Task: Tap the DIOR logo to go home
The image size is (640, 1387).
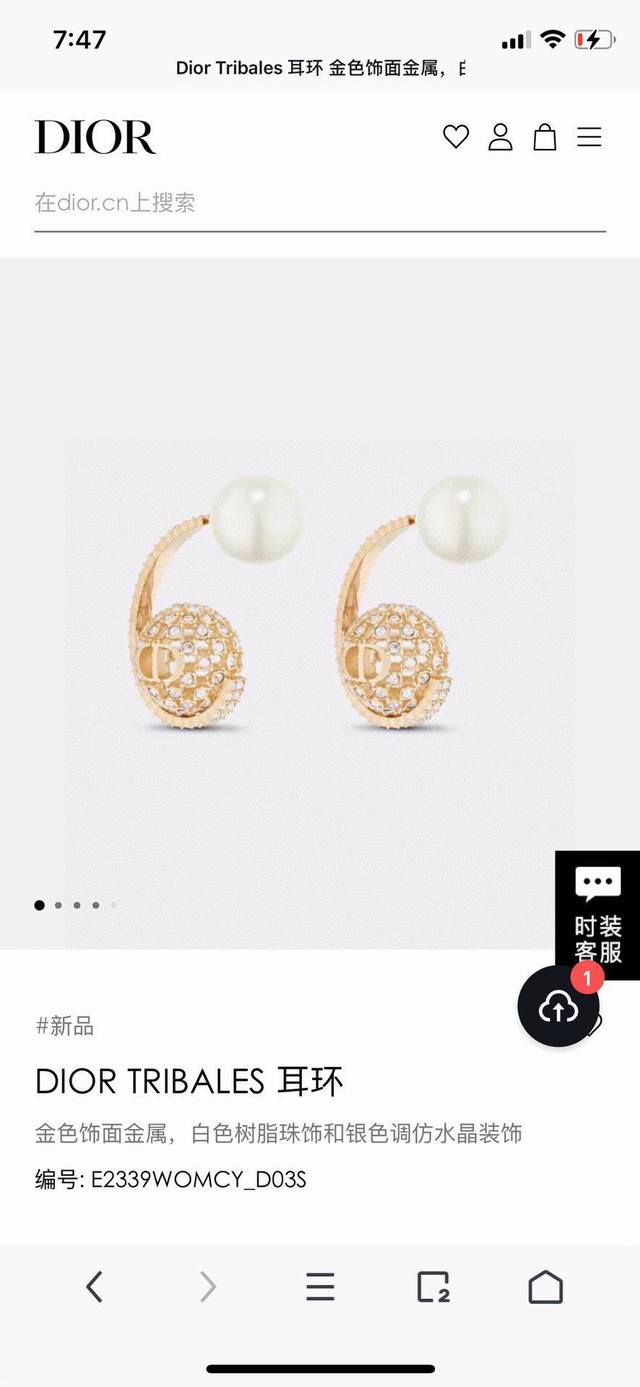Action: click(x=96, y=137)
